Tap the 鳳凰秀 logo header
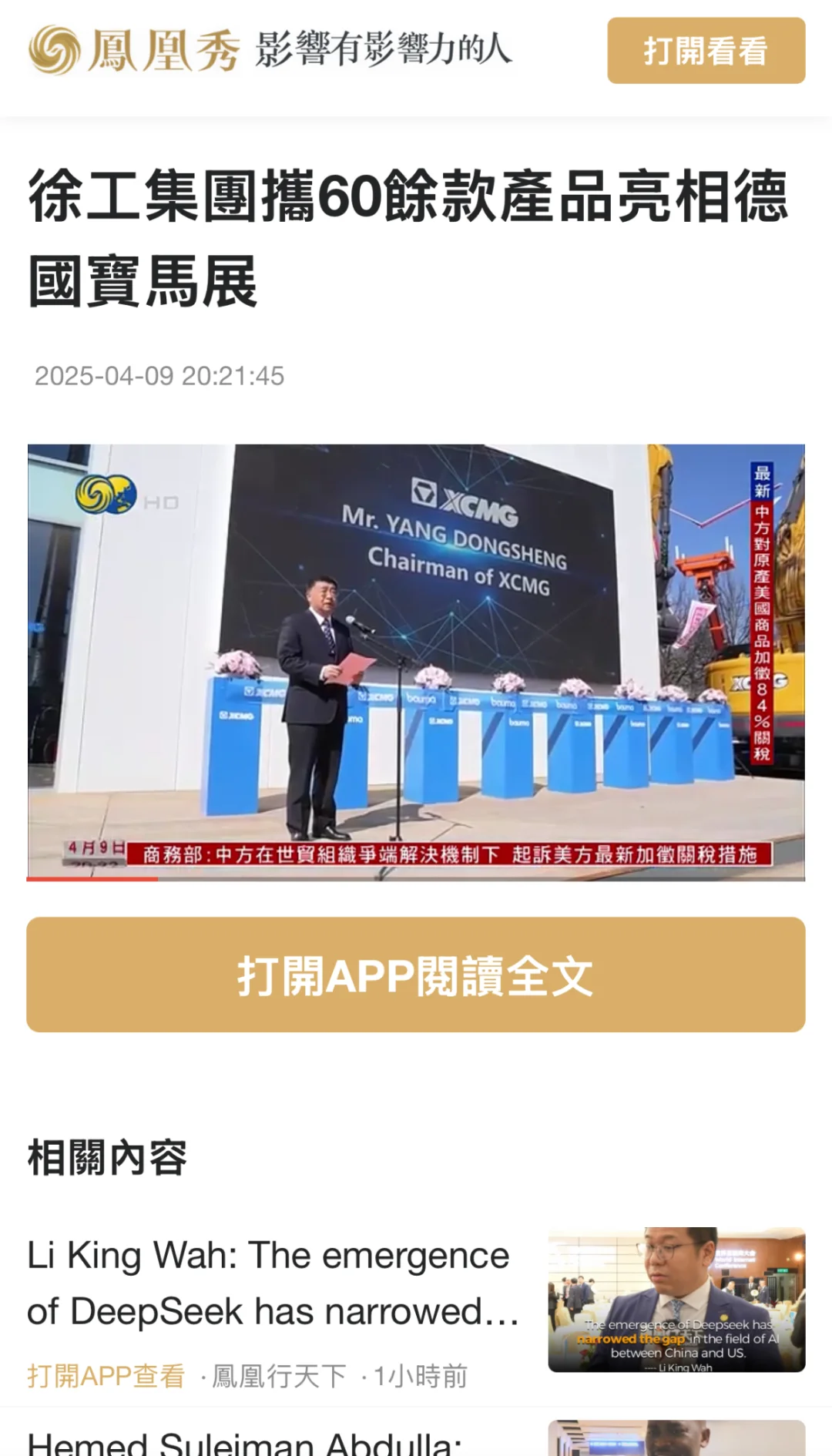832x1456 pixels. [270, 50]
